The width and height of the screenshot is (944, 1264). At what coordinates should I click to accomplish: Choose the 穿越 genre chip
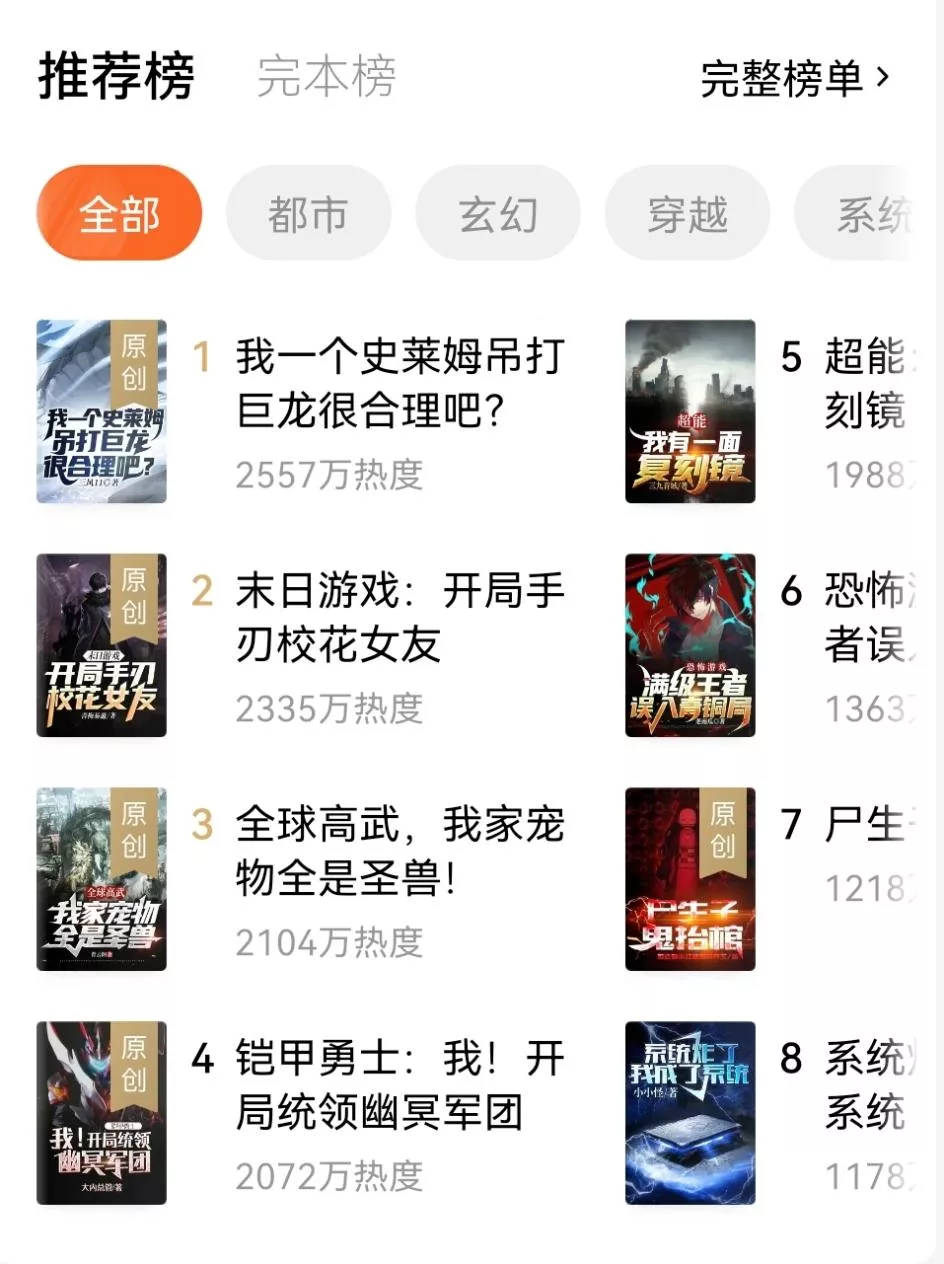tap(687, 213)
